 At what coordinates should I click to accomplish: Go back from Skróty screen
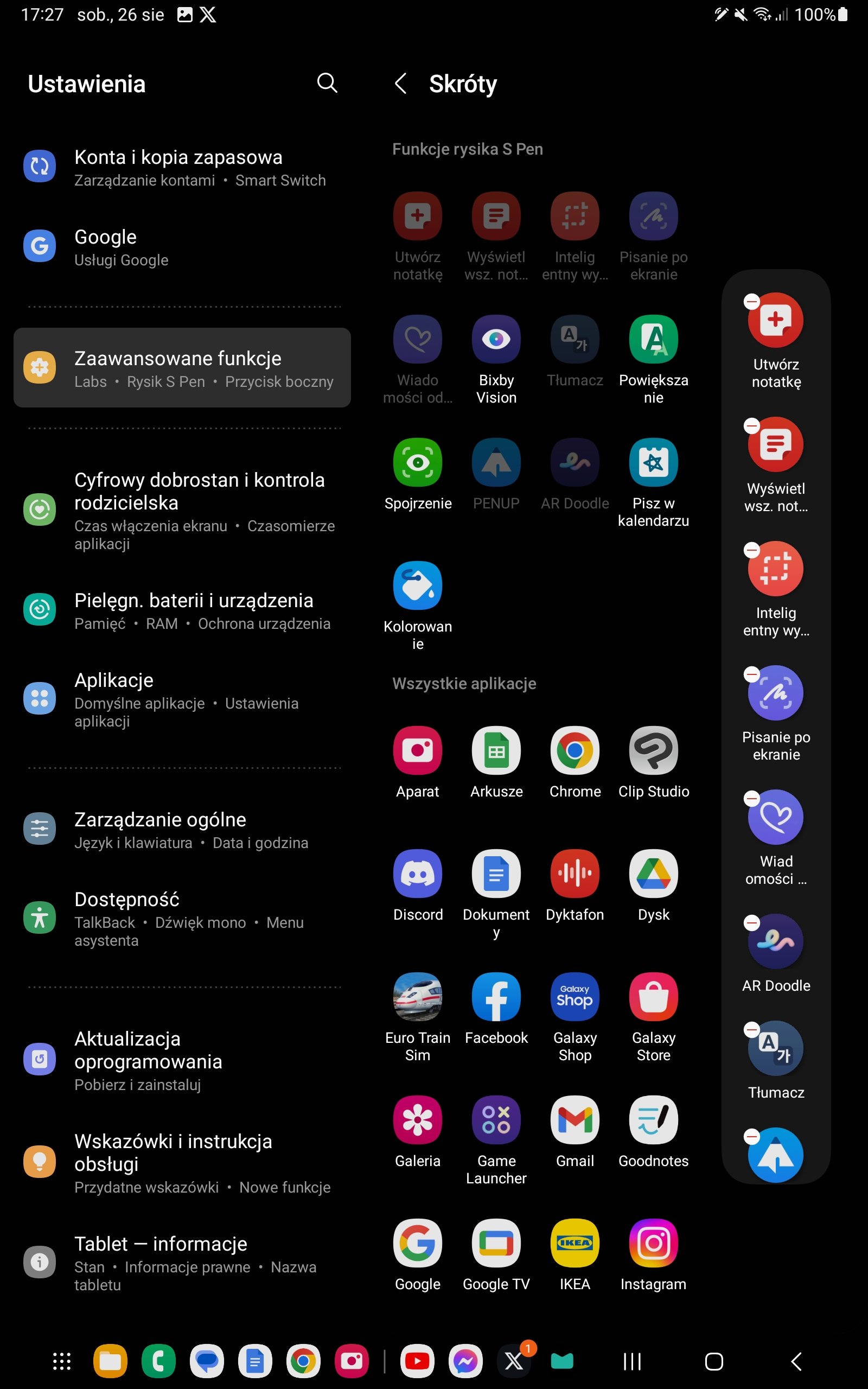[401, 84]
